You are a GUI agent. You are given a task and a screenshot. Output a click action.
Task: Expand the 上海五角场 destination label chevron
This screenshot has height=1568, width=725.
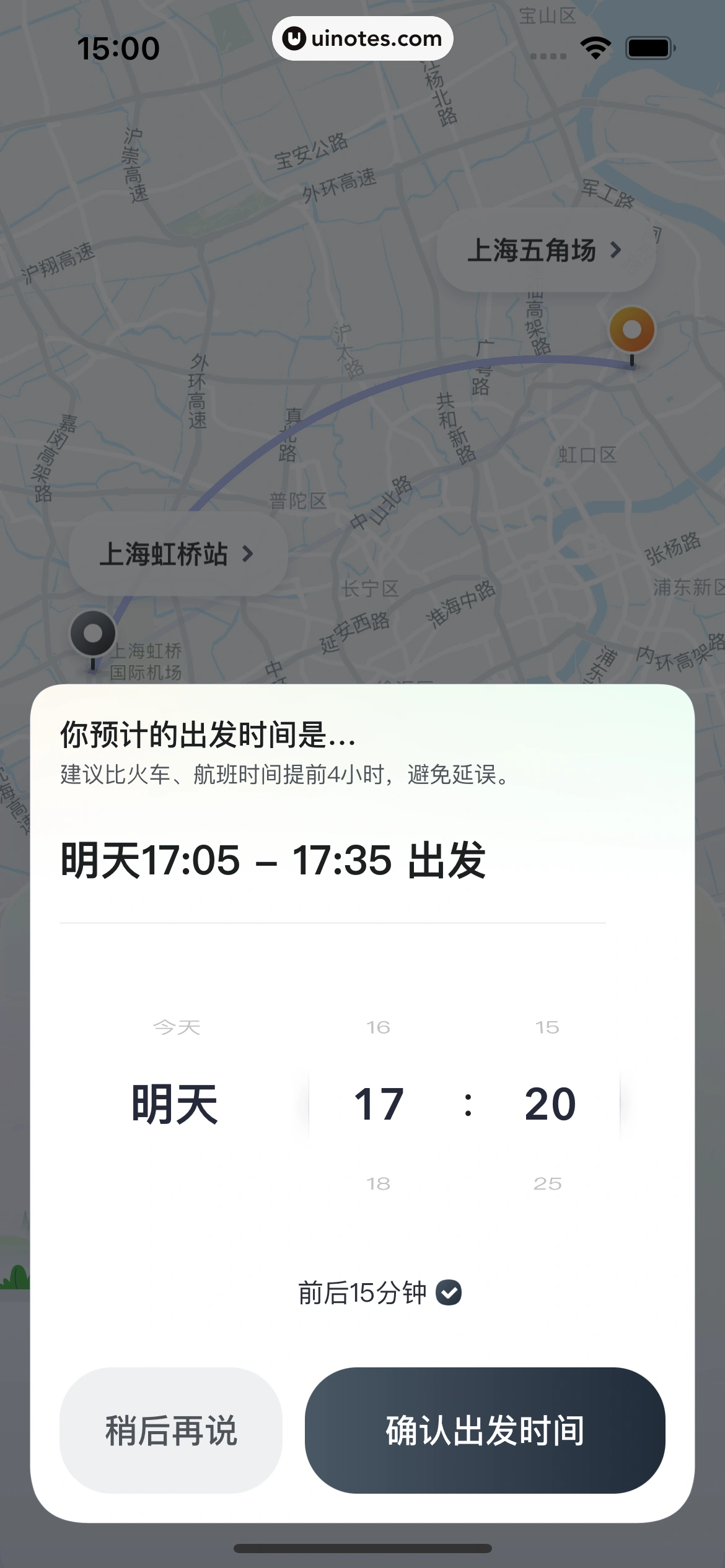(x=617, y=251)
